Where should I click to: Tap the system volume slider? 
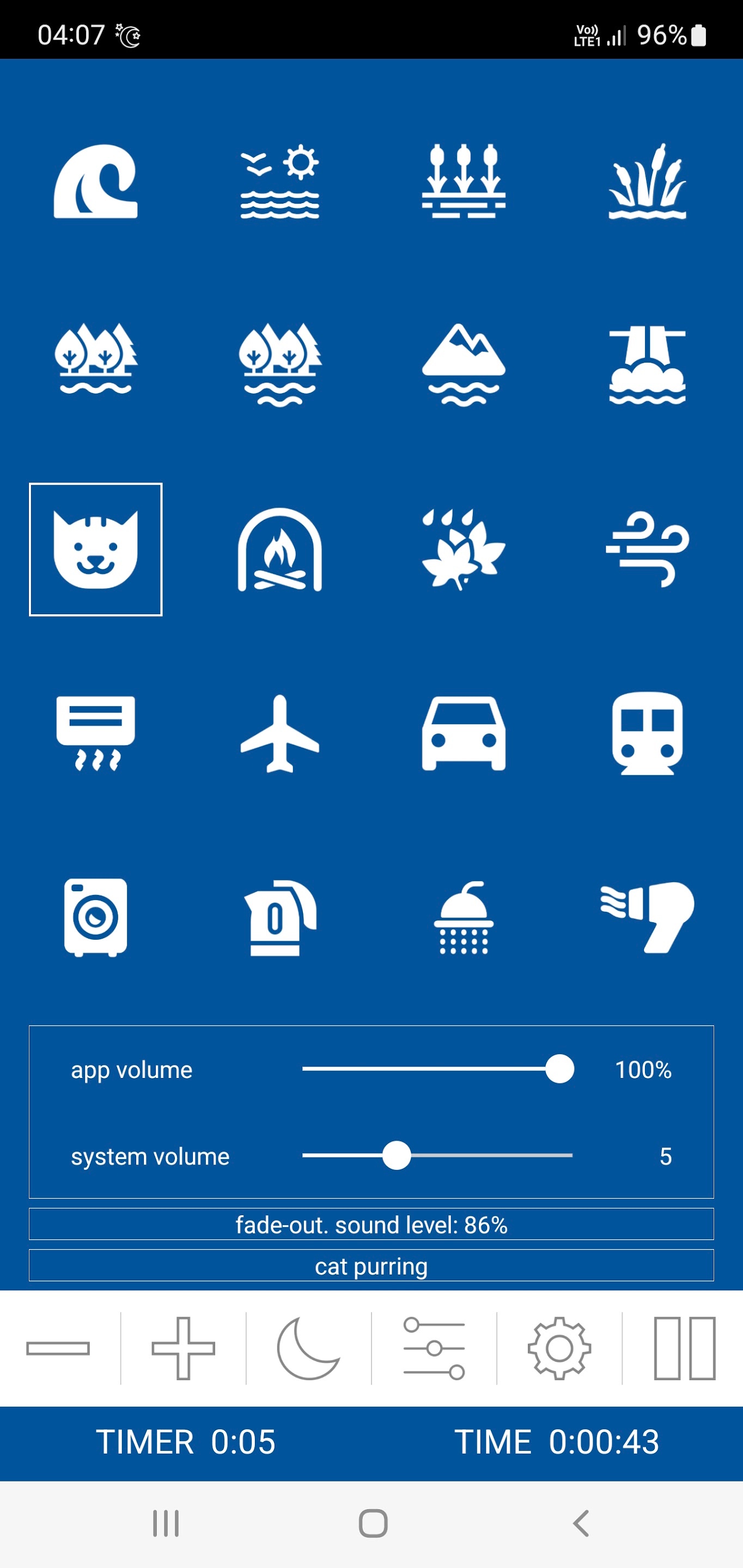click(437, 1156)
